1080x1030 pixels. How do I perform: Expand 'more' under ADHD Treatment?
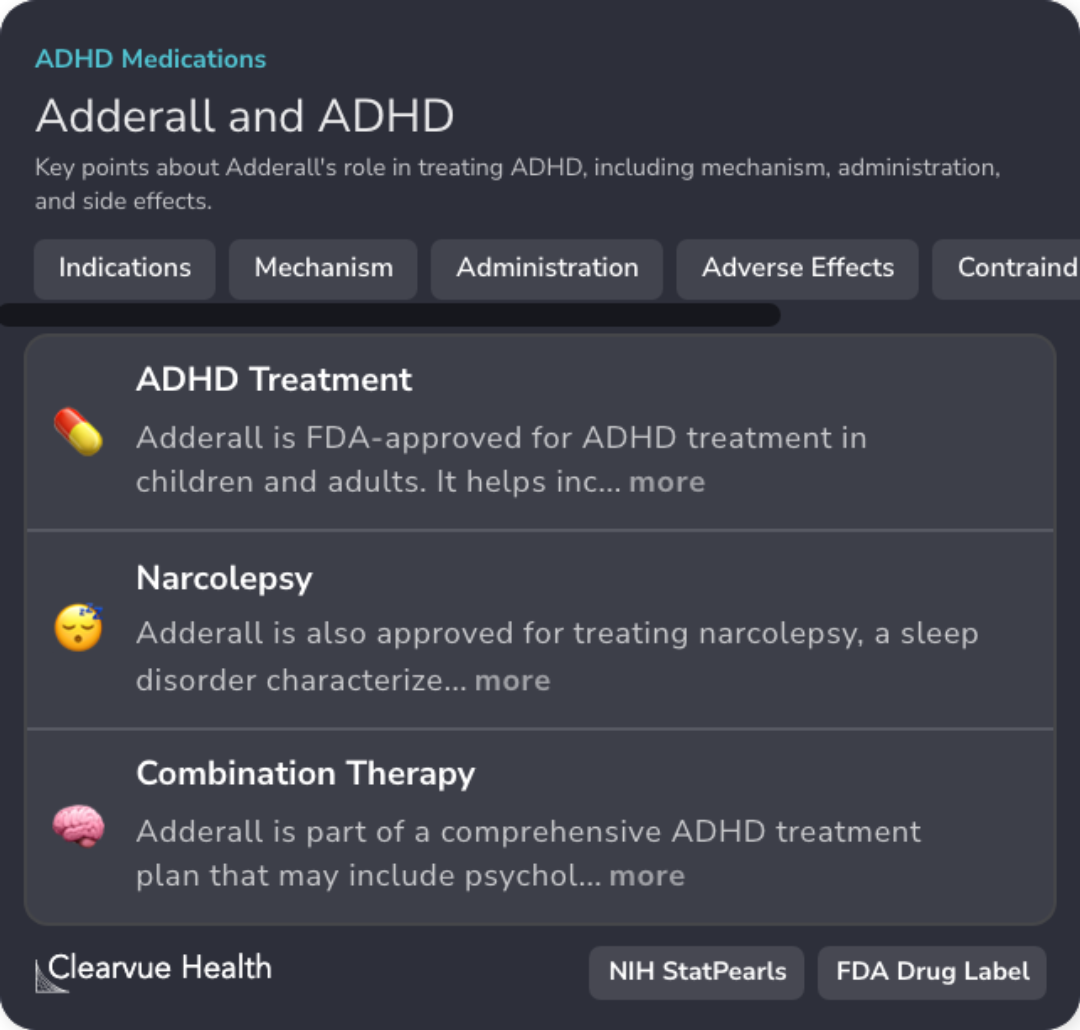point(667,482)
